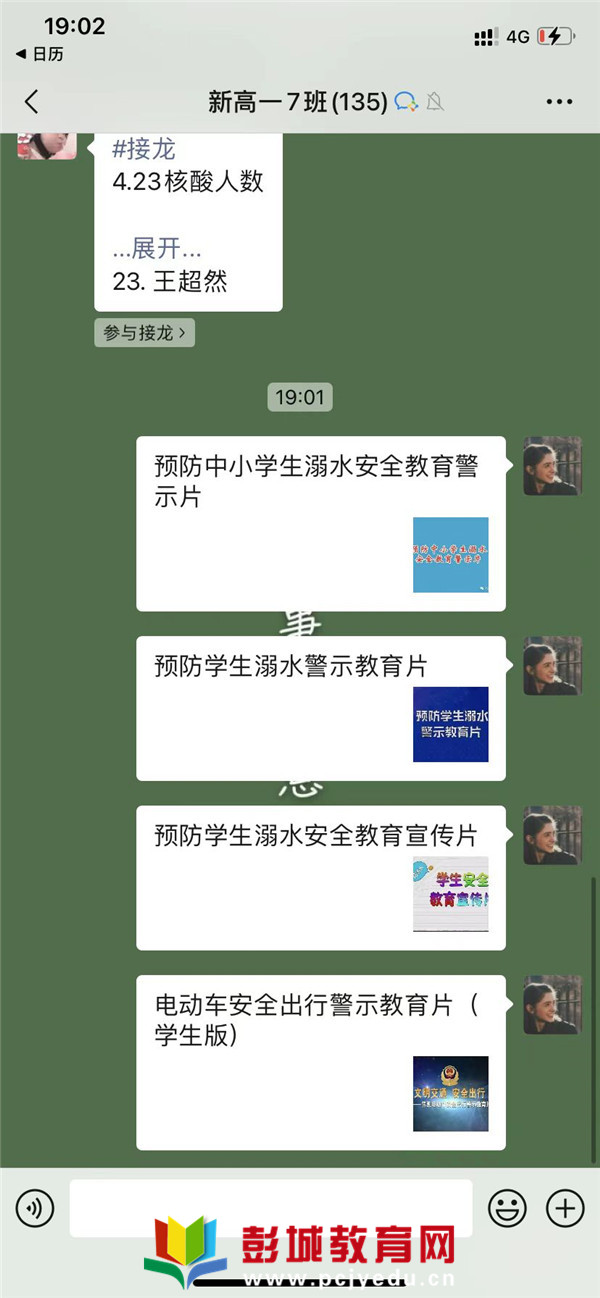Open the plus attachments menu

(x=565, y=1209)
